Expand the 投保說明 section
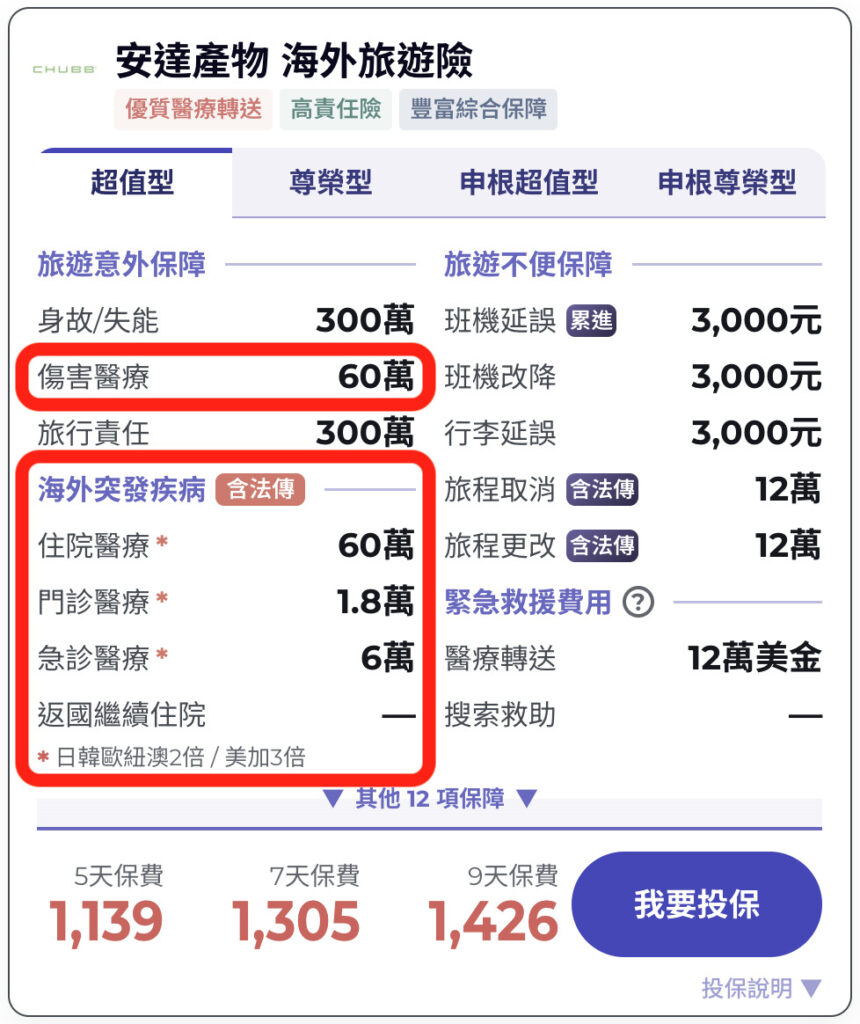The width and height of the screenshot is (860, 1024). point(760,988)
